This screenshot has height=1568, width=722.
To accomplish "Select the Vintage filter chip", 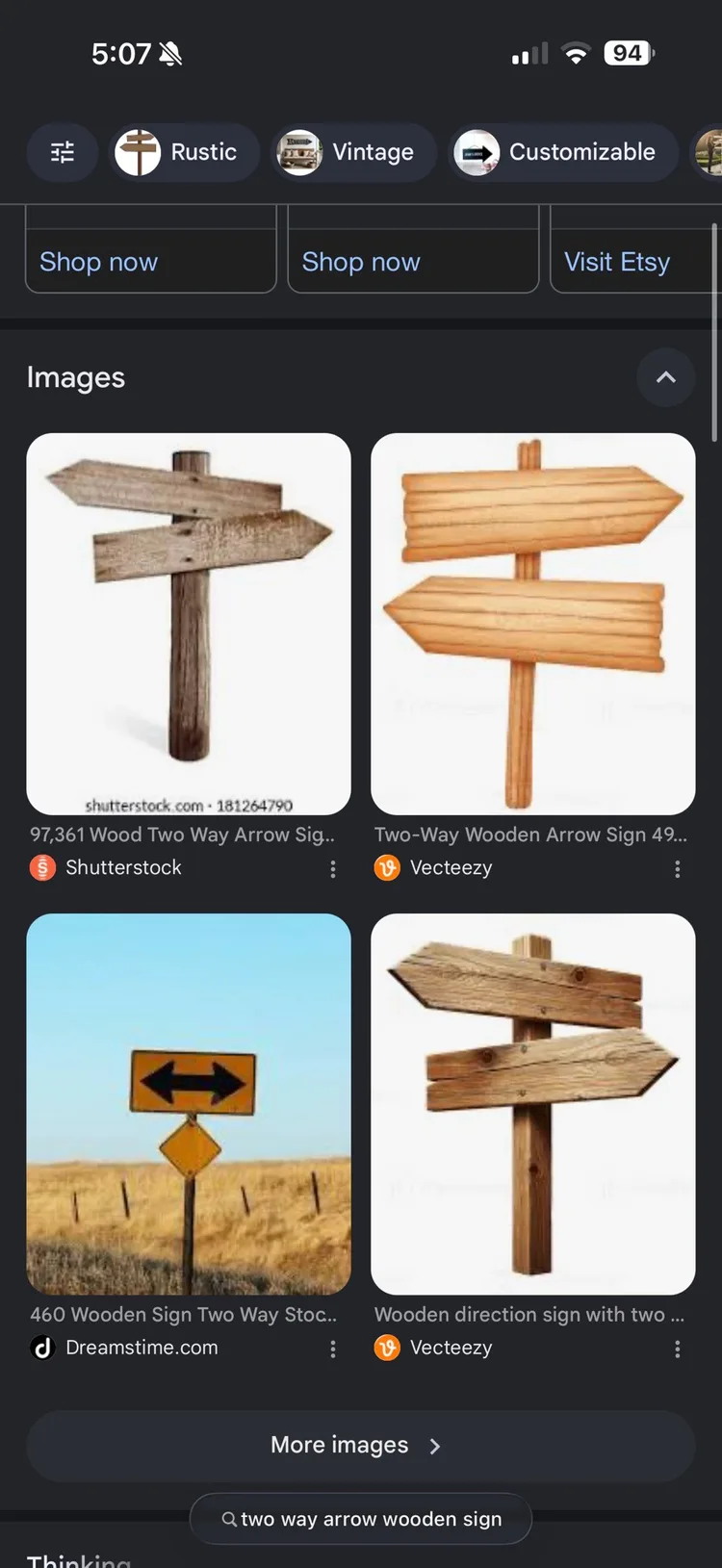I will [353, 152].
